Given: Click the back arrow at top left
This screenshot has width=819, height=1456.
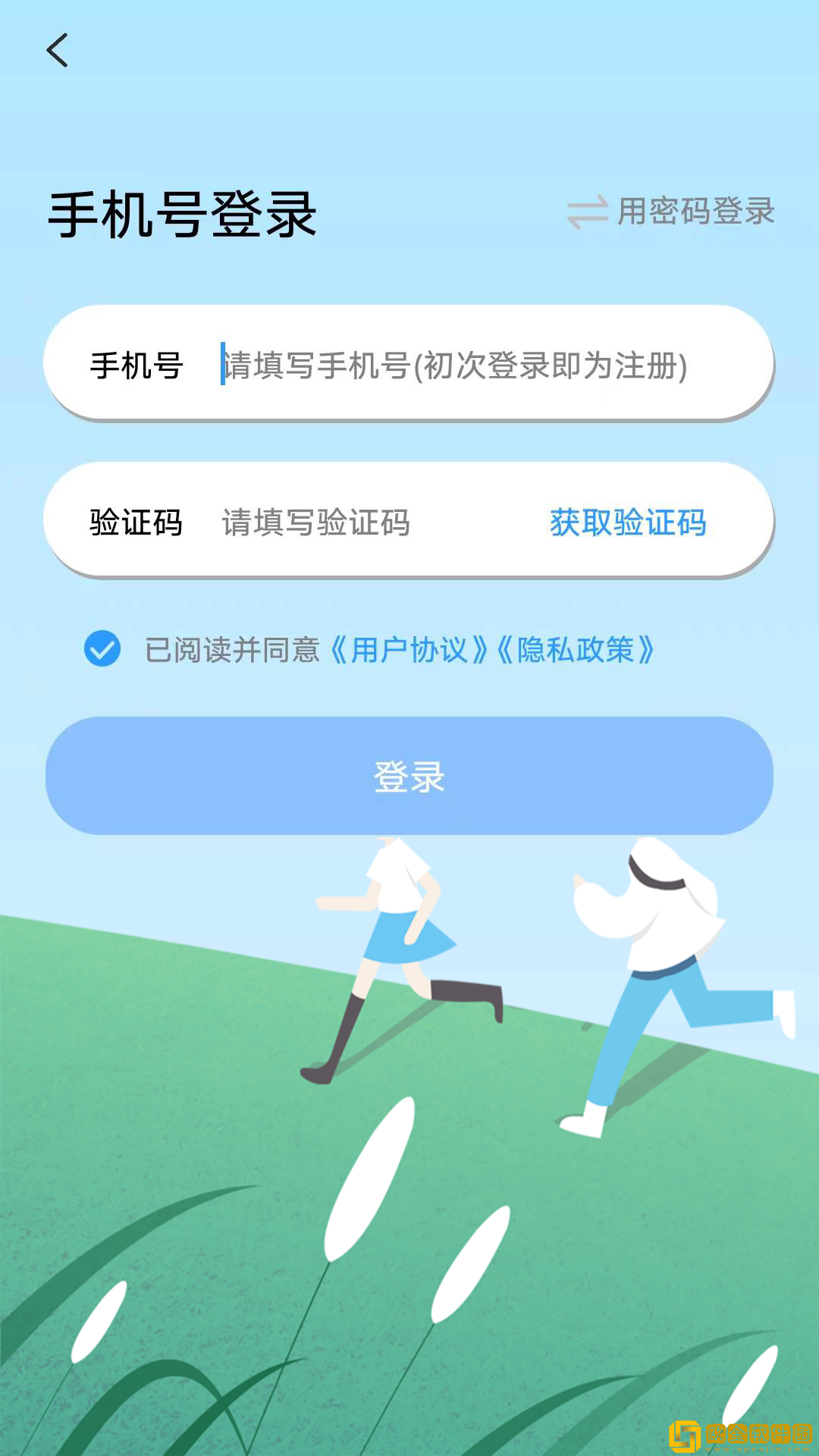Looking at the screenshot, I should pos(58,52).
